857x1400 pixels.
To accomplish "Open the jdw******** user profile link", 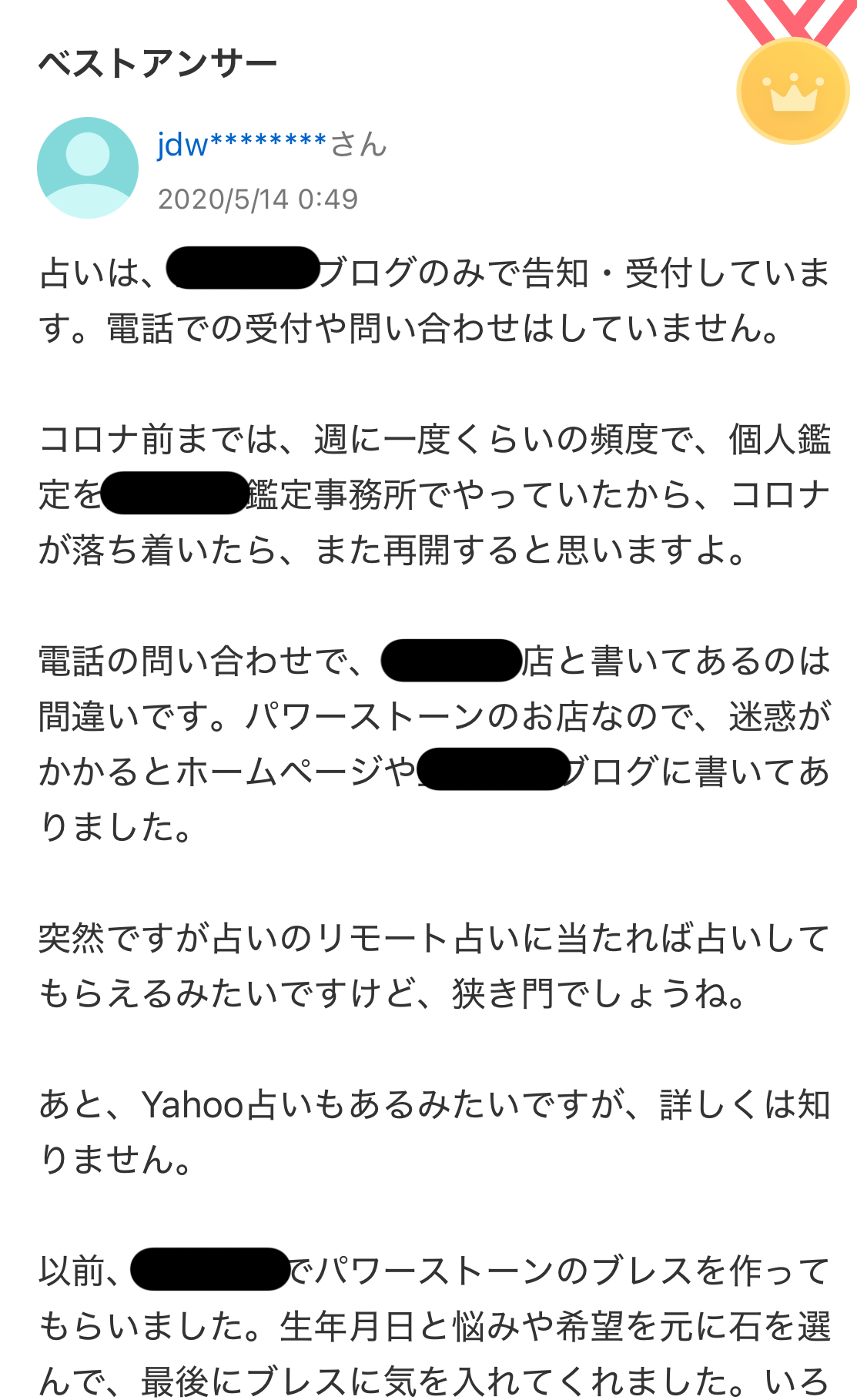I will pyautogui.click(x=242, y=145).
